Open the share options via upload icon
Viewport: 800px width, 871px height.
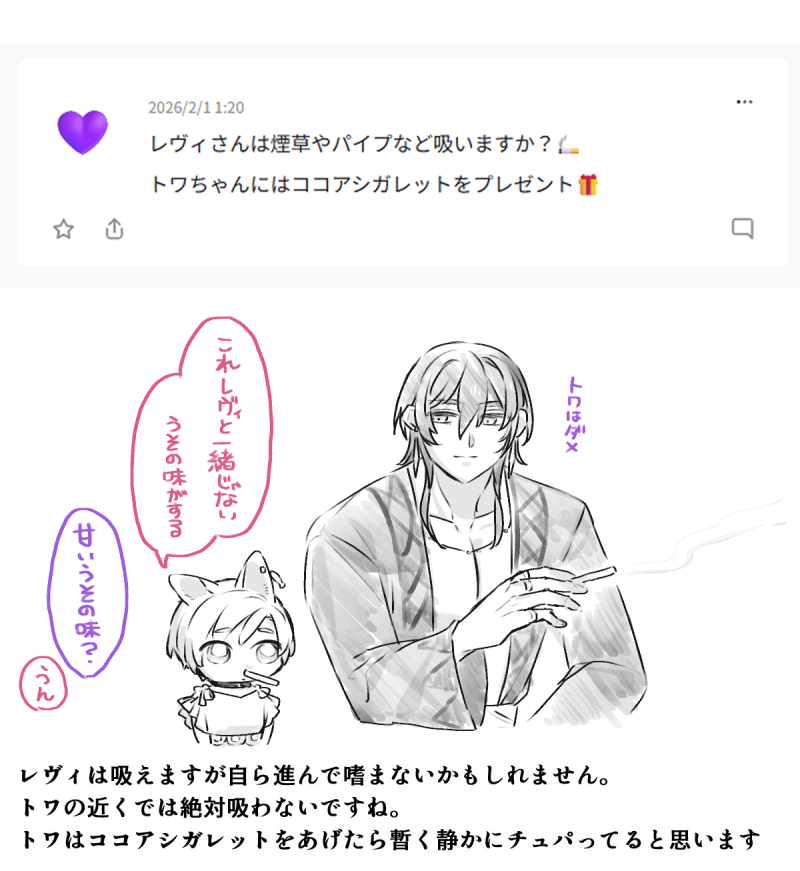point(112,229)
